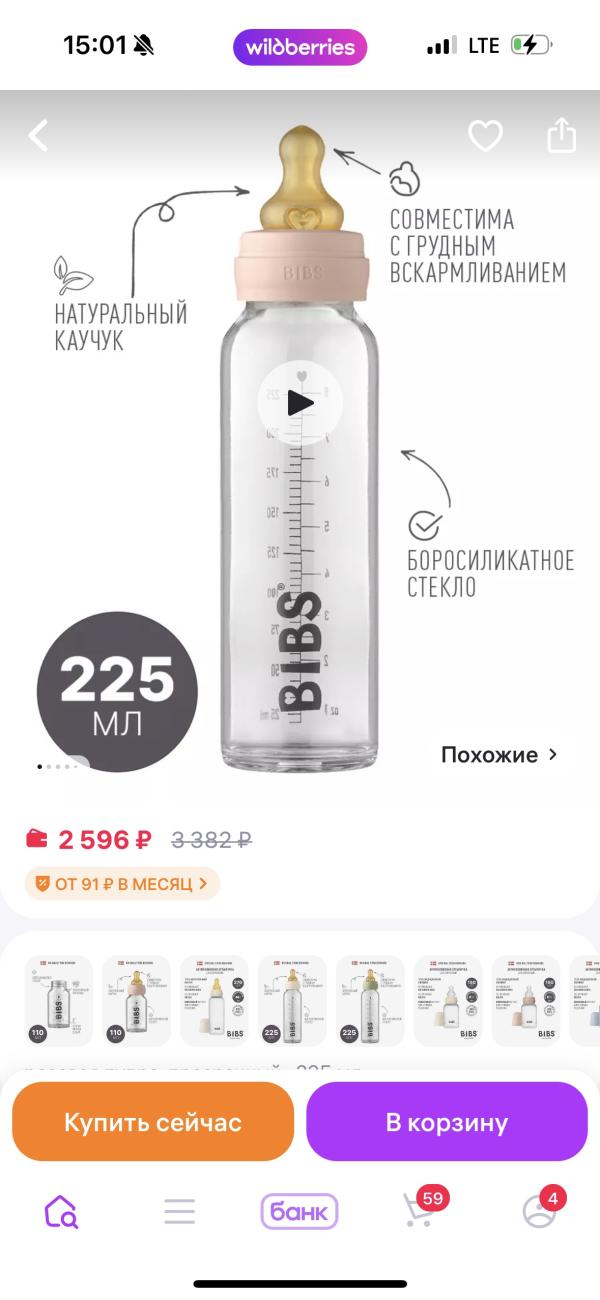Add the bottle to favorites
This screenshot has height=1300, width=600.
pyautogui.click(x=486, y=136)
